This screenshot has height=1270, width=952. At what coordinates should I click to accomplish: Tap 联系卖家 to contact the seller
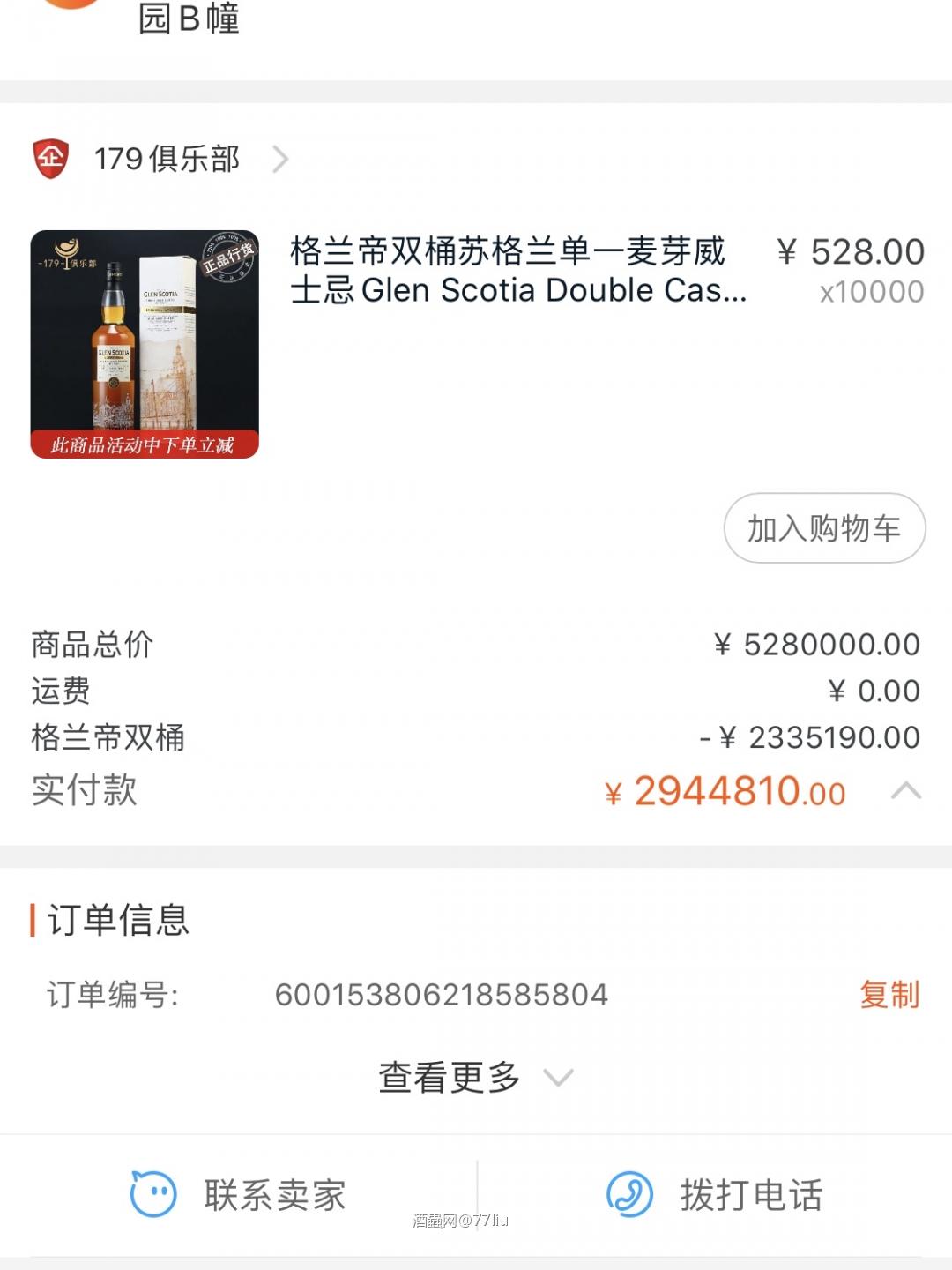pyautogui.click(x=275, y=1196)
